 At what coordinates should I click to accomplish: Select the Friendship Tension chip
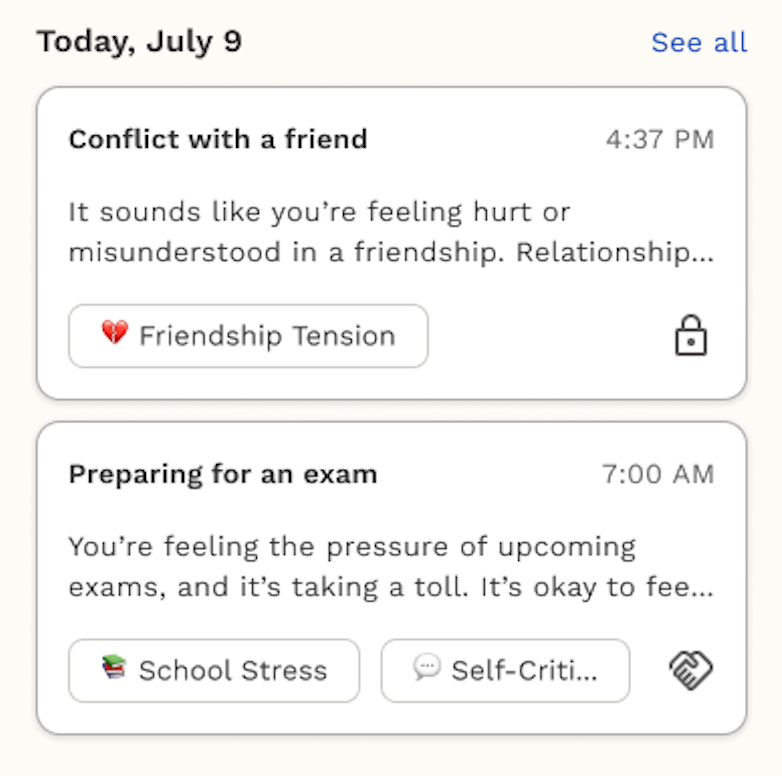coord(248,336)
